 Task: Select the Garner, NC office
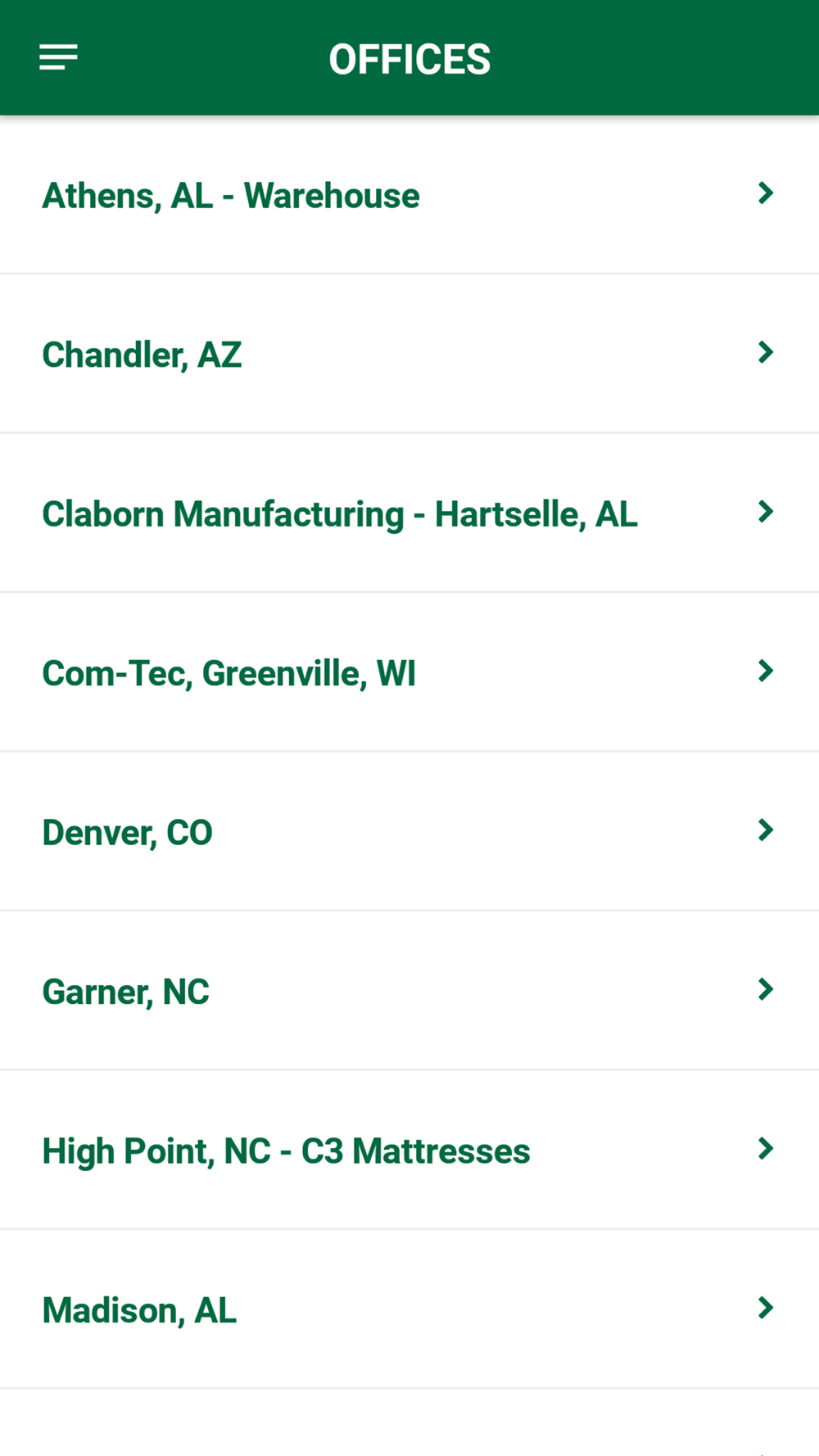tap(125, 992)
